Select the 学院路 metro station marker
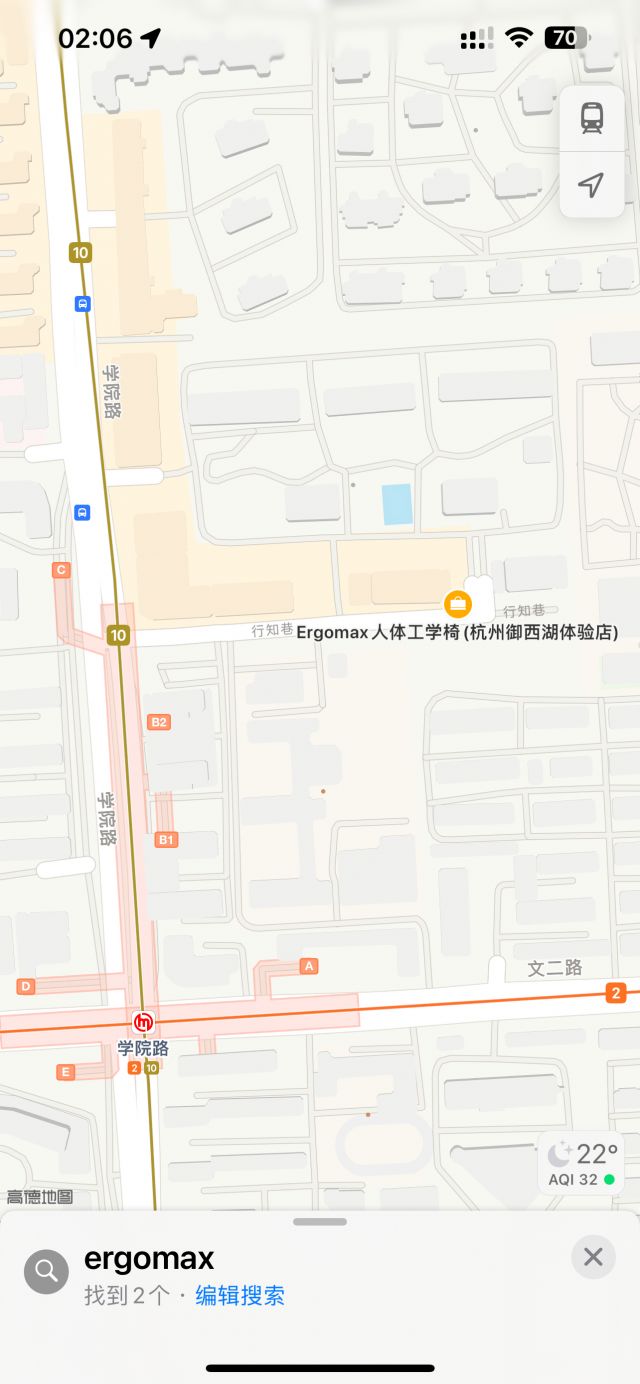 coord(144,1022)
